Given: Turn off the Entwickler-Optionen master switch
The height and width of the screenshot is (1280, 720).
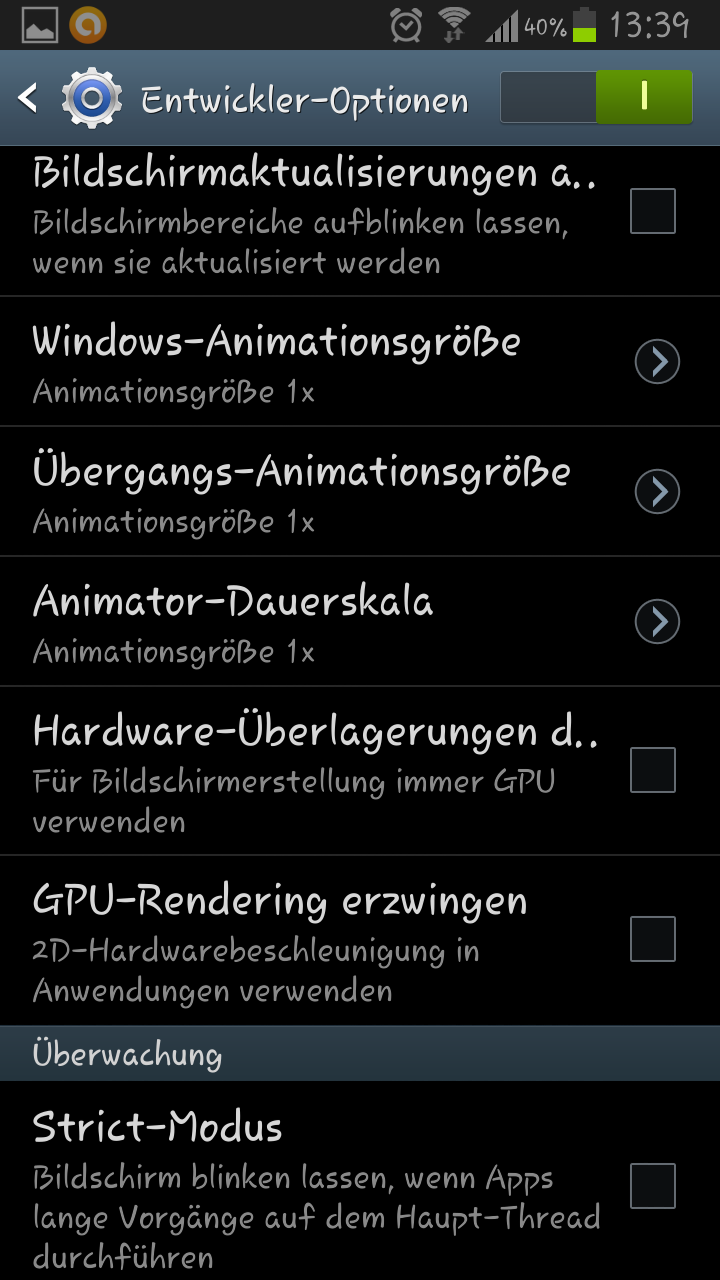Looking at the screenshot, I should 597,97.
